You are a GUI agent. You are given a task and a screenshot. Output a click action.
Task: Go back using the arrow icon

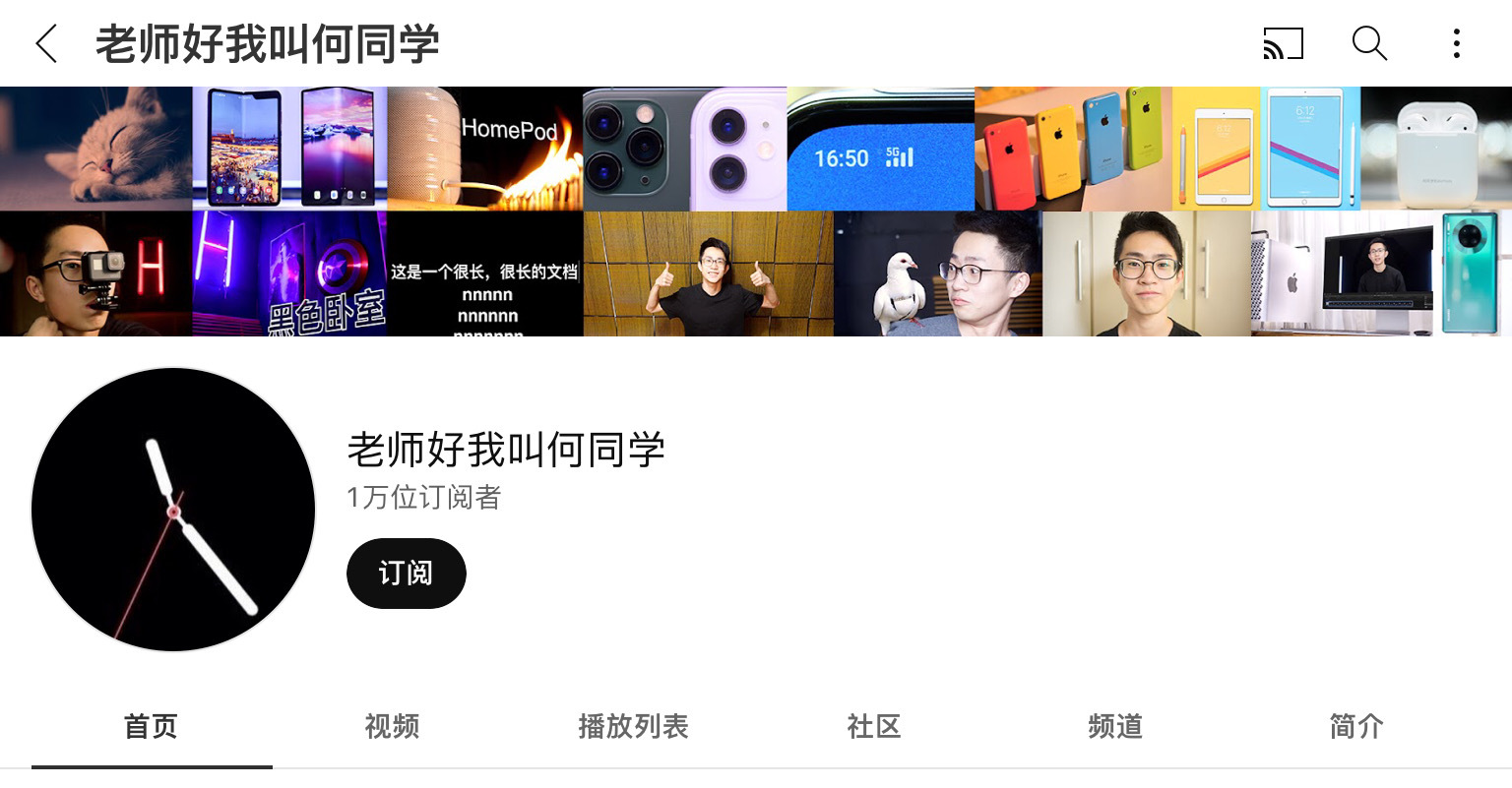(46, 44)
